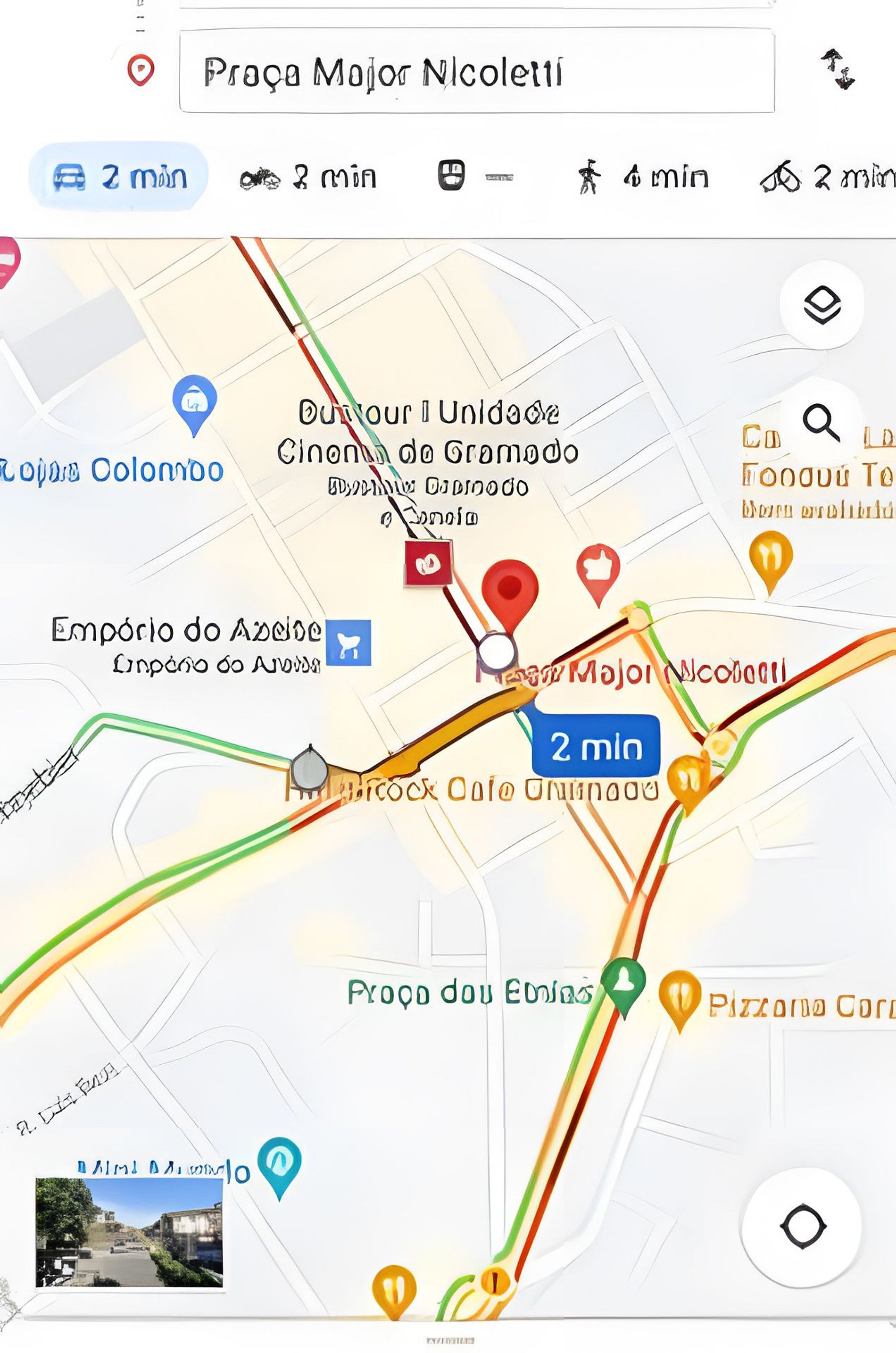This screenshot has width=896, height=1353.
Task: Select the blue 2 min route label
Action: pos(596,746)
